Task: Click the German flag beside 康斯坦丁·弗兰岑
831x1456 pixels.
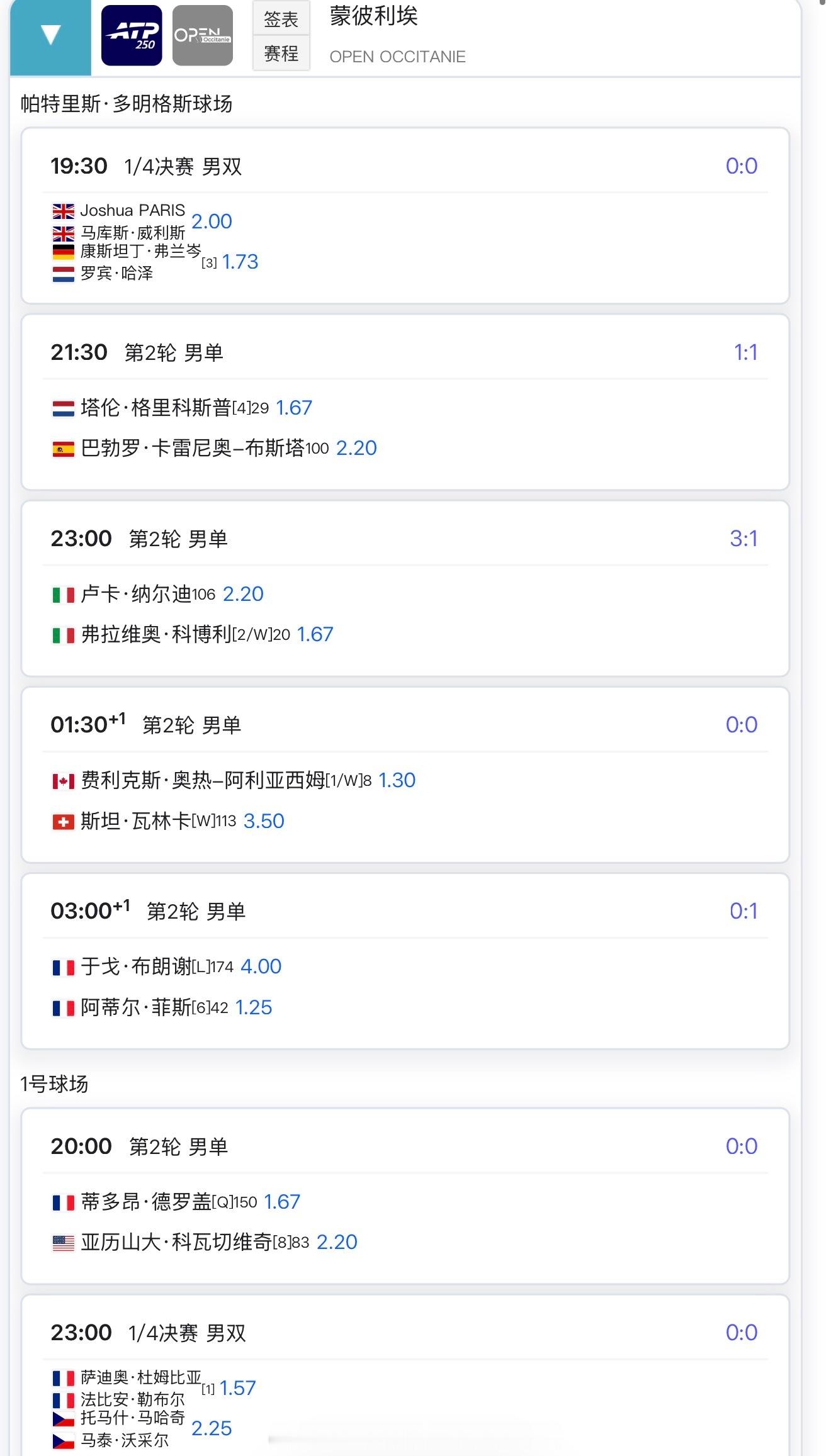Action: (x=64, y=253)
